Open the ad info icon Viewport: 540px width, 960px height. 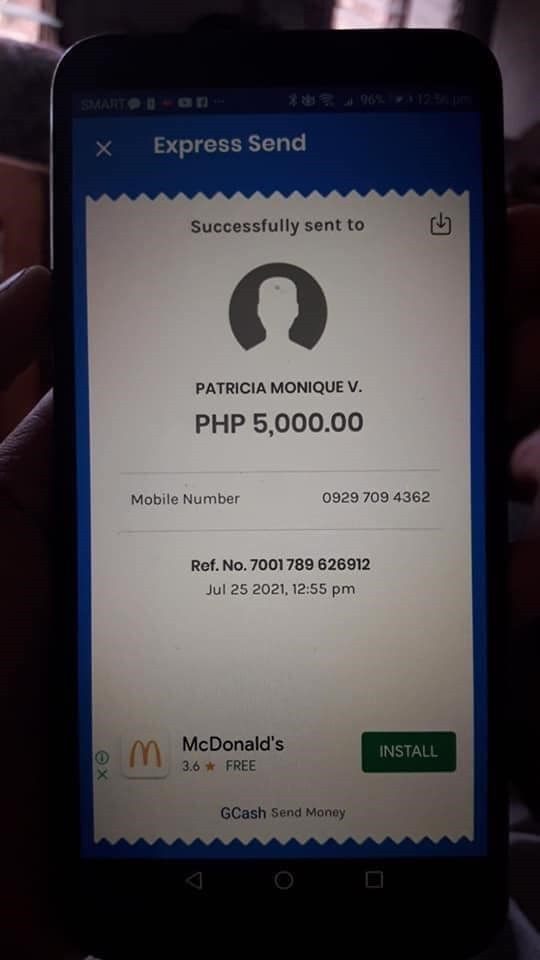(x=102, y=757)
